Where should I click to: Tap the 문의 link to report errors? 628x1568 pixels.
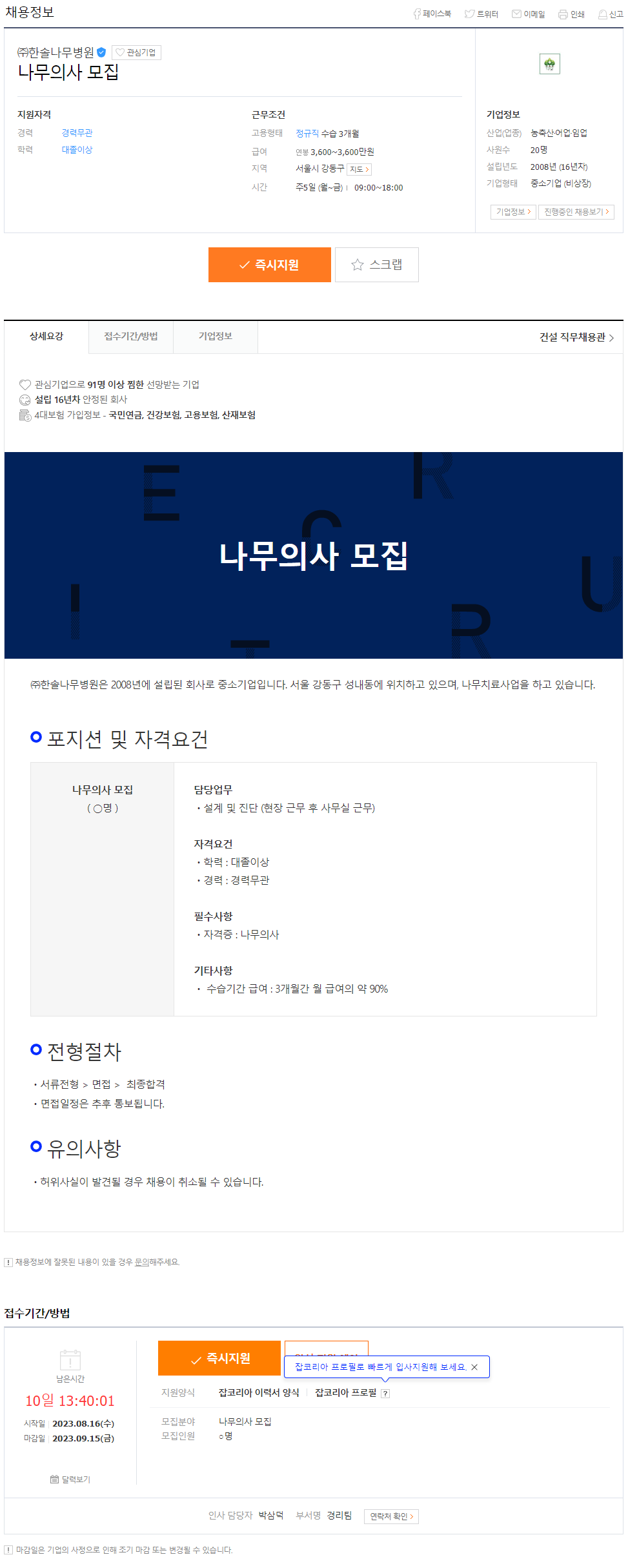point(141,1262)
